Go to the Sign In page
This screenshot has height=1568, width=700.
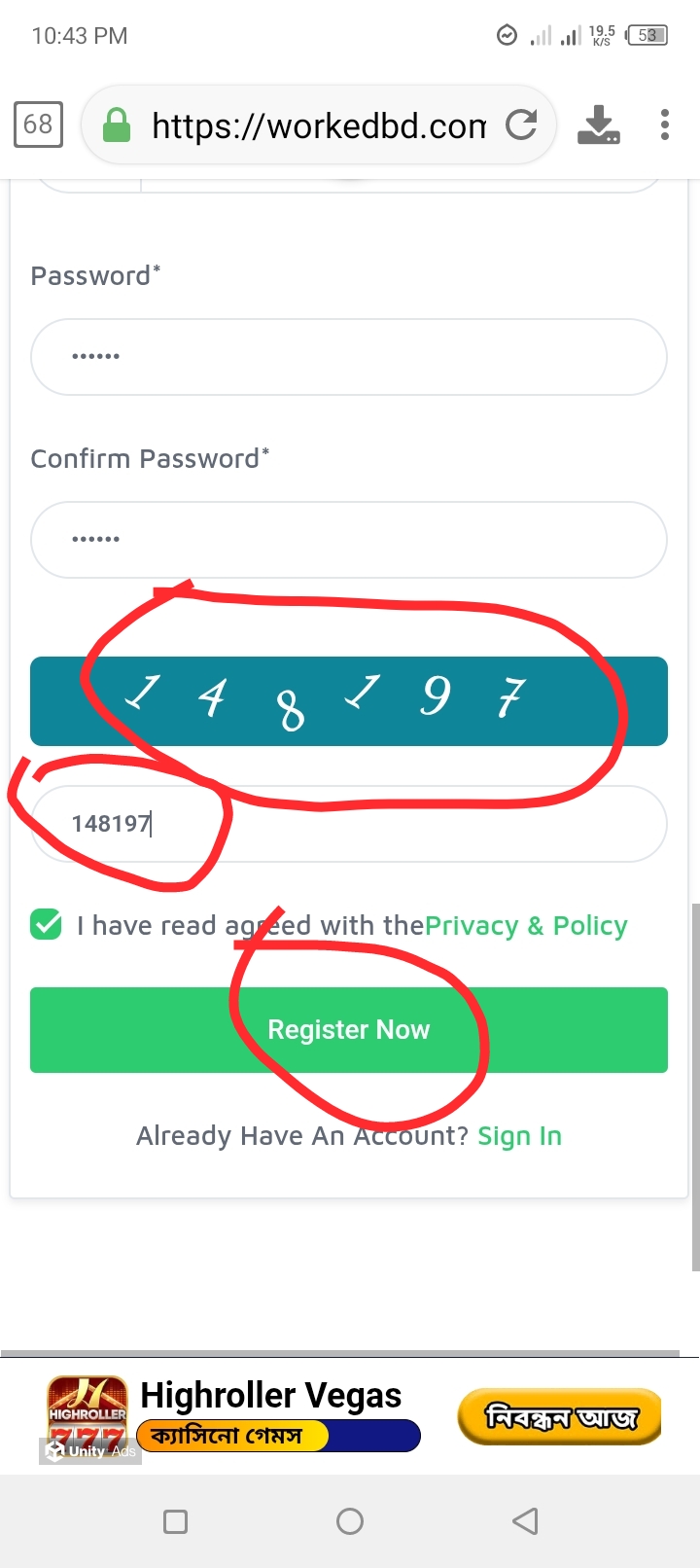519,1136
